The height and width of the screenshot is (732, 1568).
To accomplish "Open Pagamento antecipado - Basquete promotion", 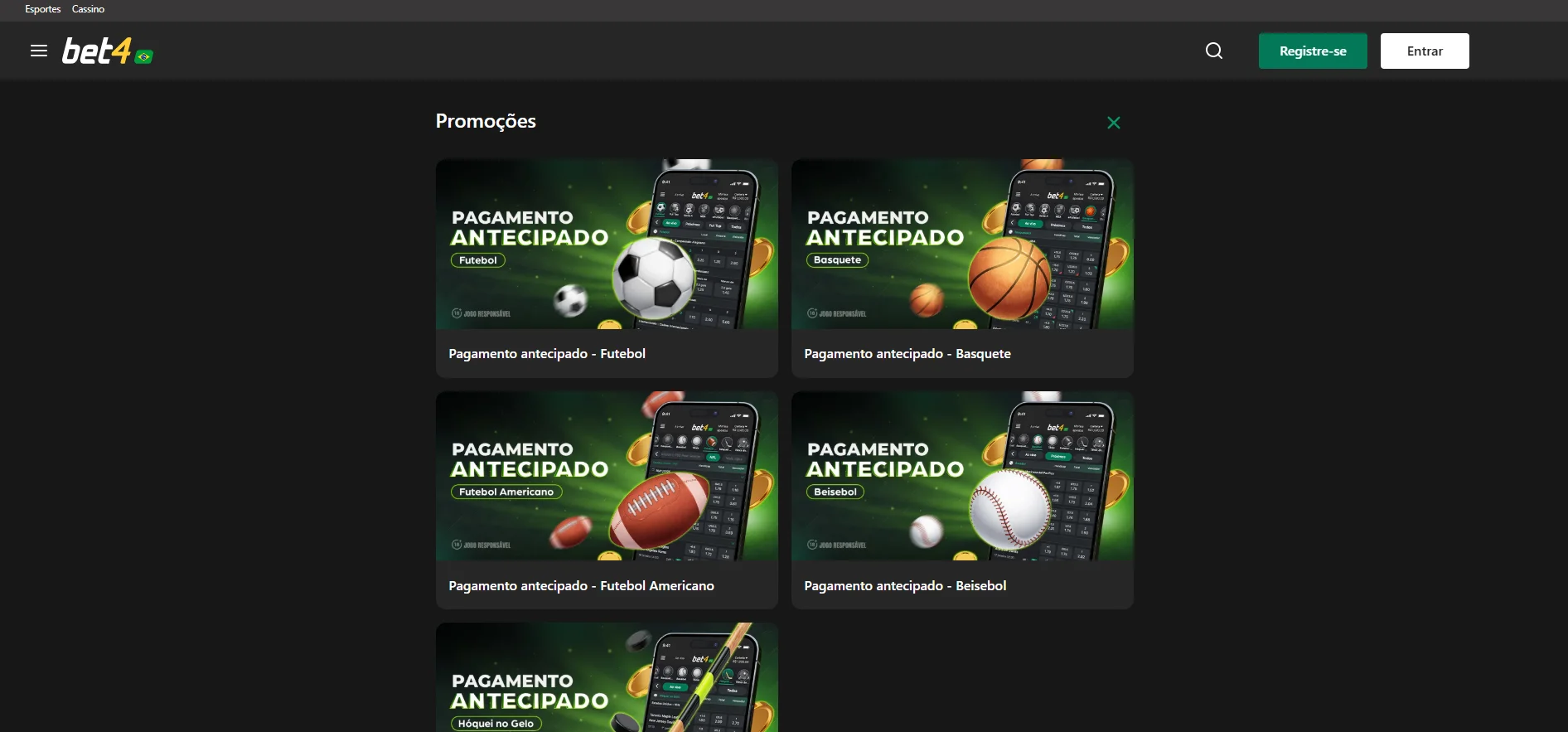I will click(962, 268).
